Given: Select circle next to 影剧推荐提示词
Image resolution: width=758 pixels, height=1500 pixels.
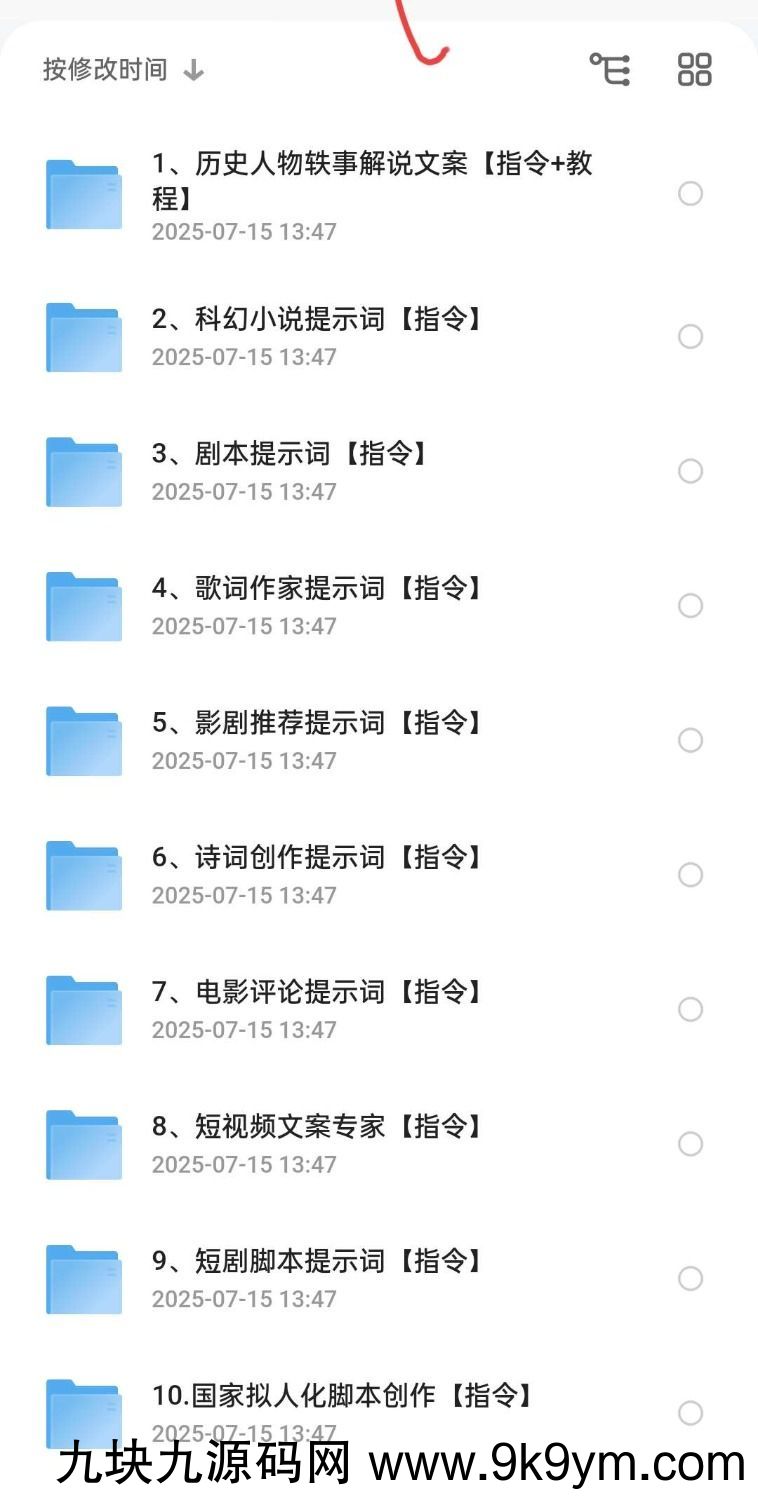Looking at the screenshot, I should (691, 741).
